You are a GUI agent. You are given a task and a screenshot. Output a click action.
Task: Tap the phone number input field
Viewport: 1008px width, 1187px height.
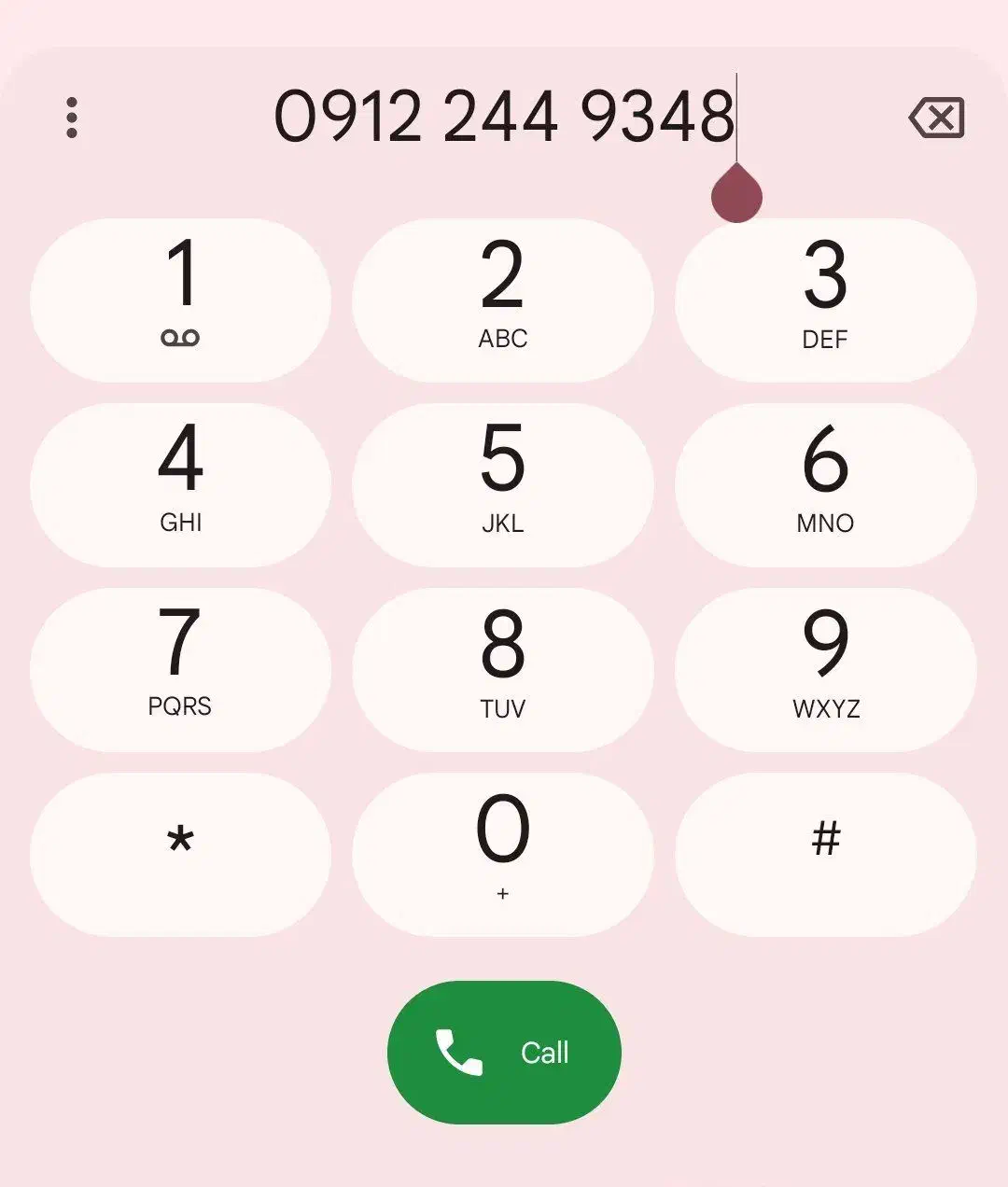[504, 118]
